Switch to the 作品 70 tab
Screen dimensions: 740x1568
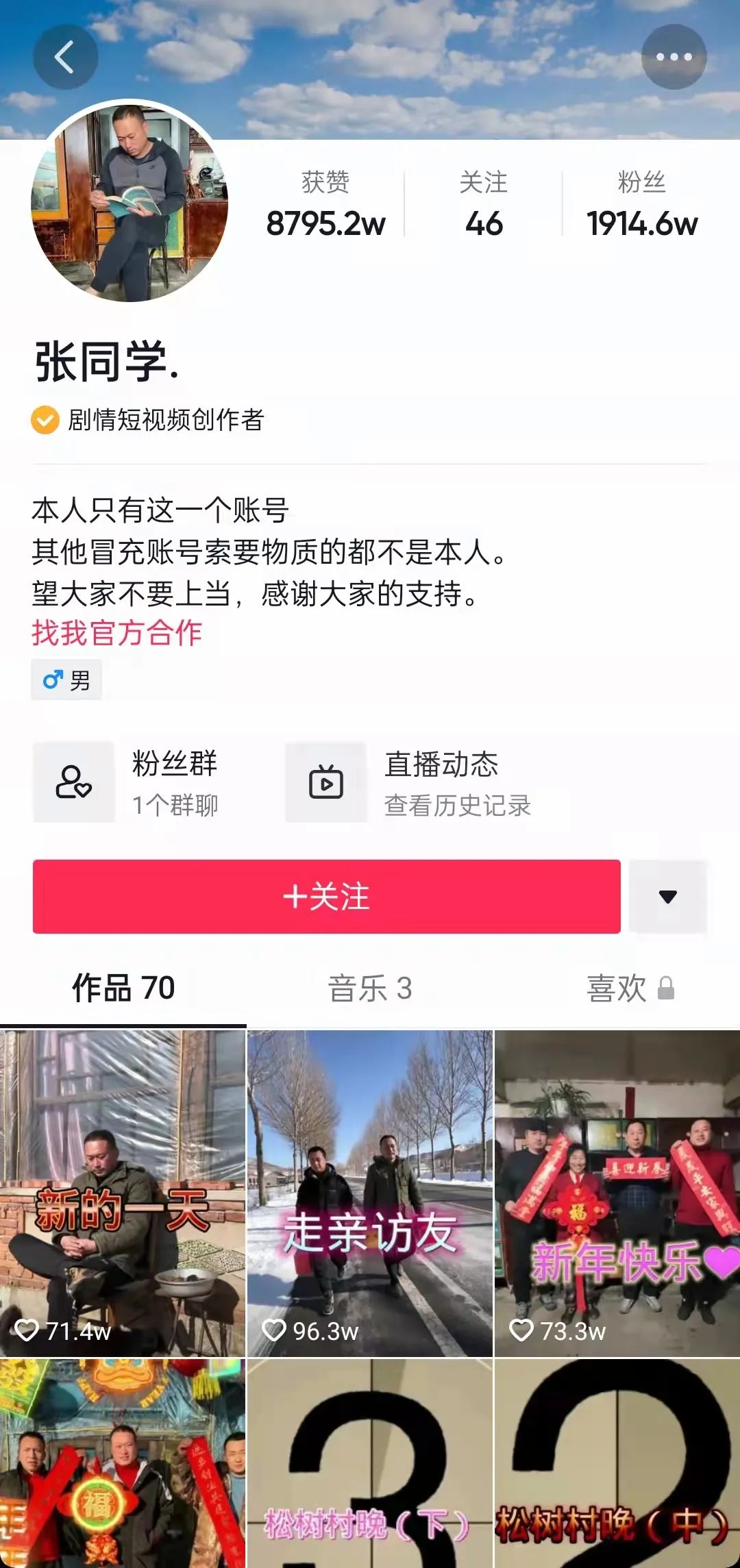(x=123, y=988)
